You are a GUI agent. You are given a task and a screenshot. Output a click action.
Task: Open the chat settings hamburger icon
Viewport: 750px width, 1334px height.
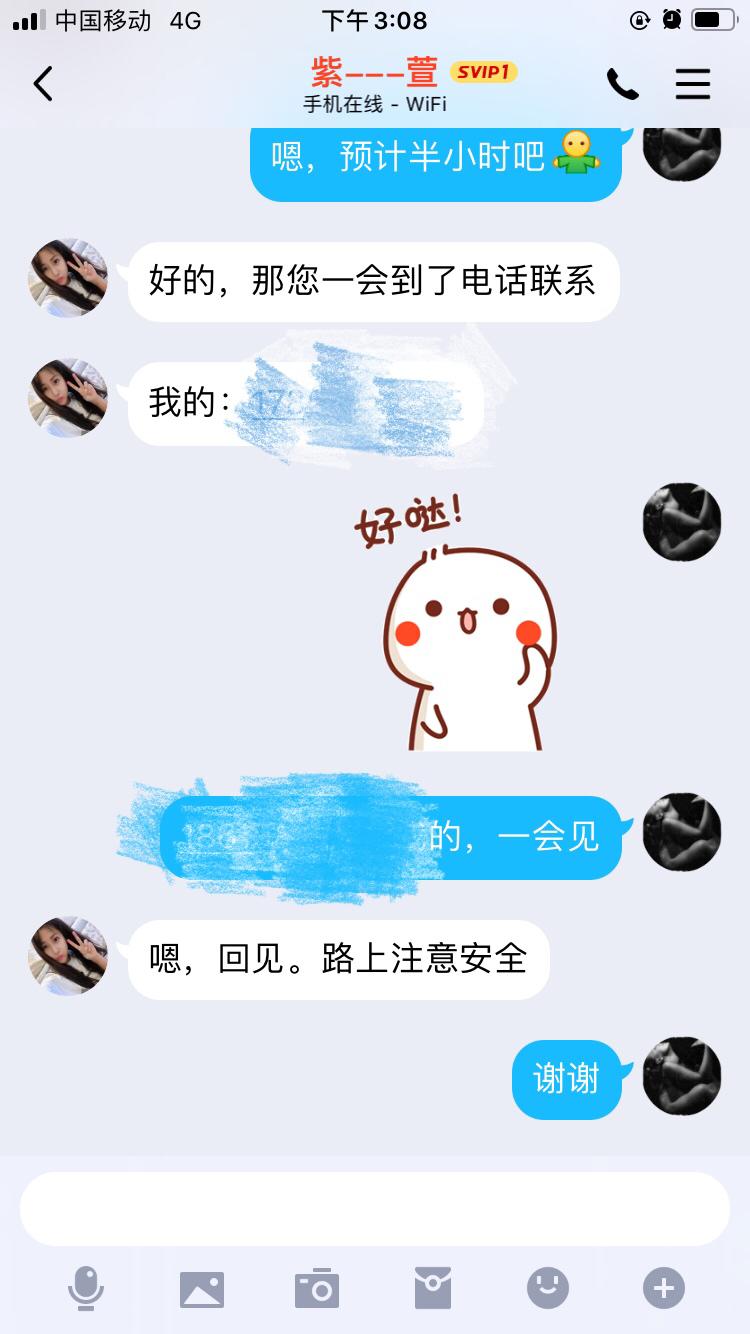(x=693, y=84)
